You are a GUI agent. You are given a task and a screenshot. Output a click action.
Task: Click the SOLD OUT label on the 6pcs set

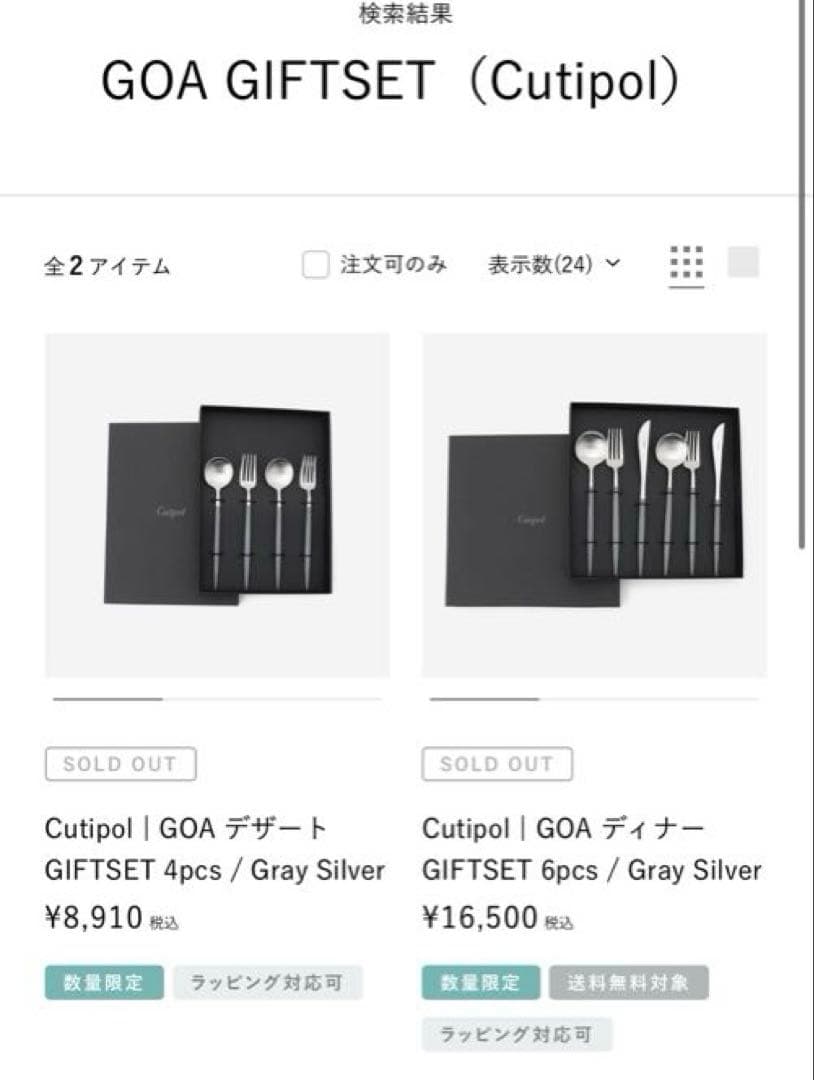tap(497, 762)
